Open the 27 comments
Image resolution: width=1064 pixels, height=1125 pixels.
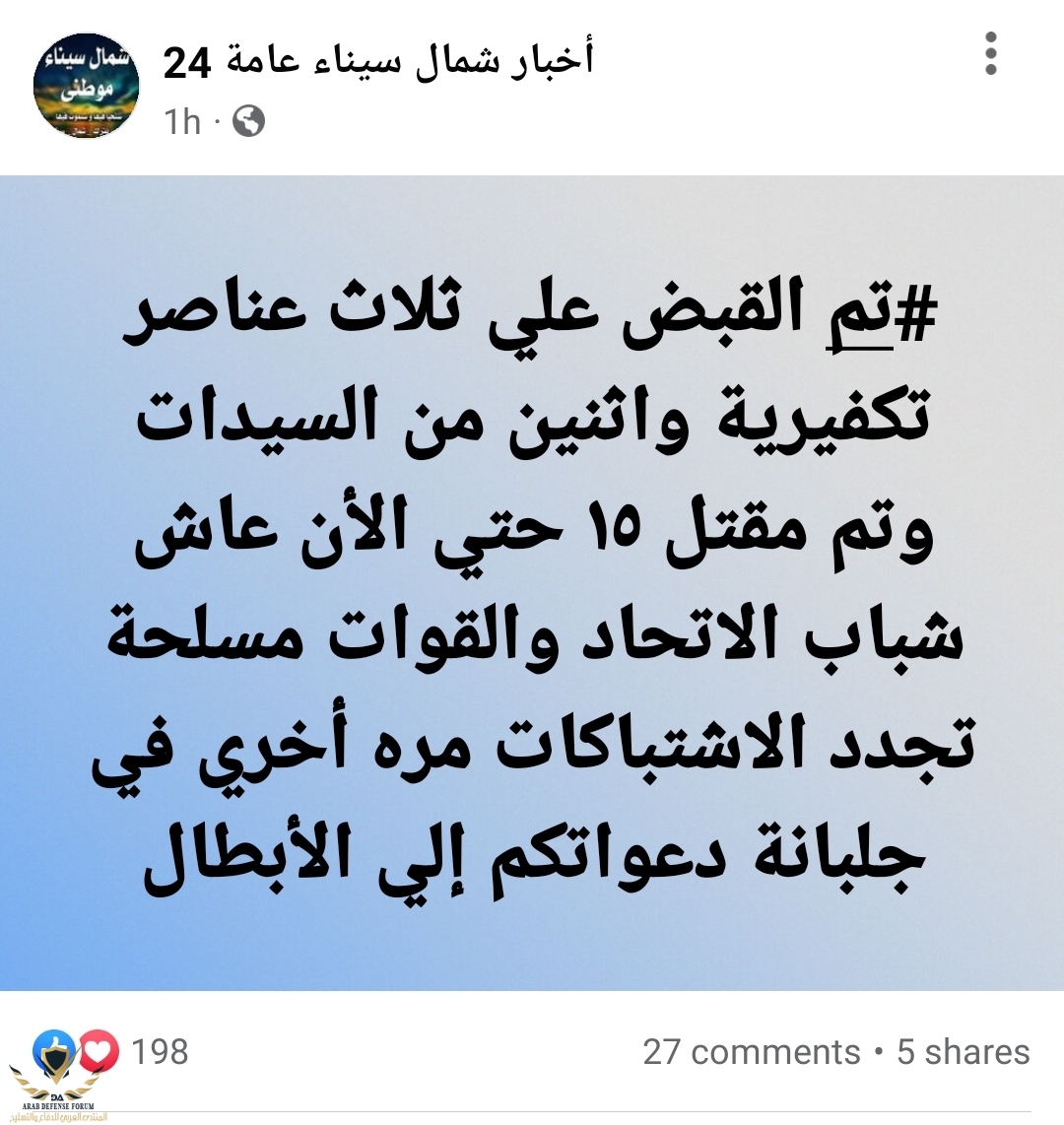[751, 1052]
